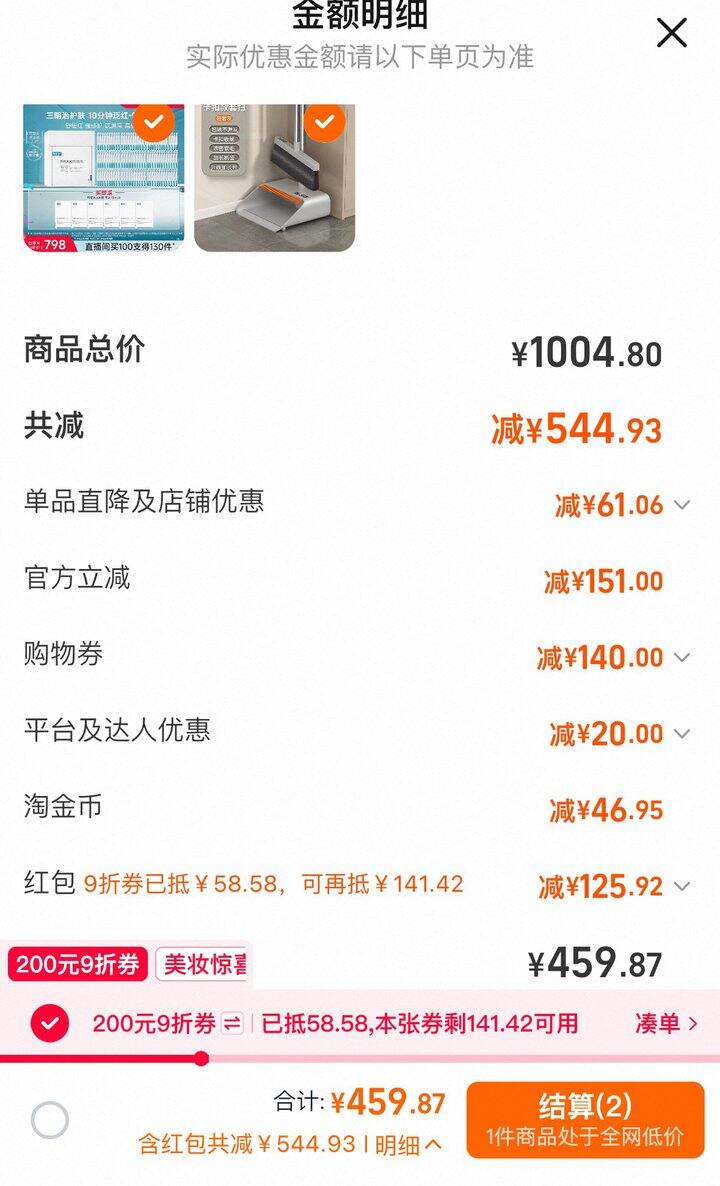720x1186 pixels.
Task: Select the 200元9折券 tag
Action: point(78,965)
